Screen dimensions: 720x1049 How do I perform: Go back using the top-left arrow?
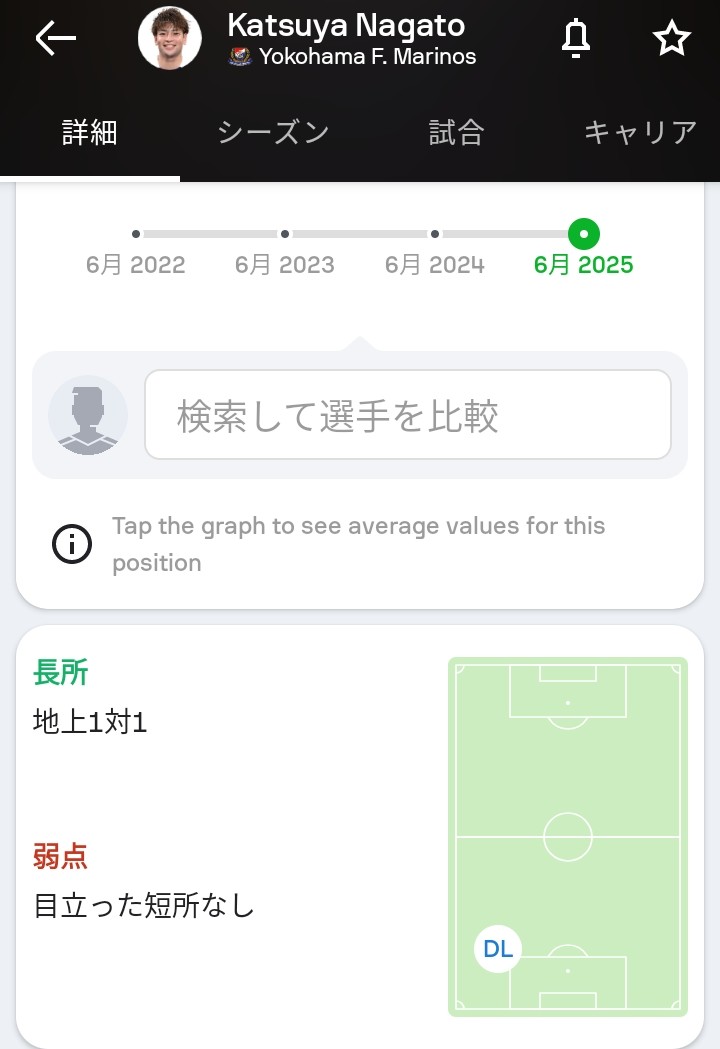click(56, 38)
